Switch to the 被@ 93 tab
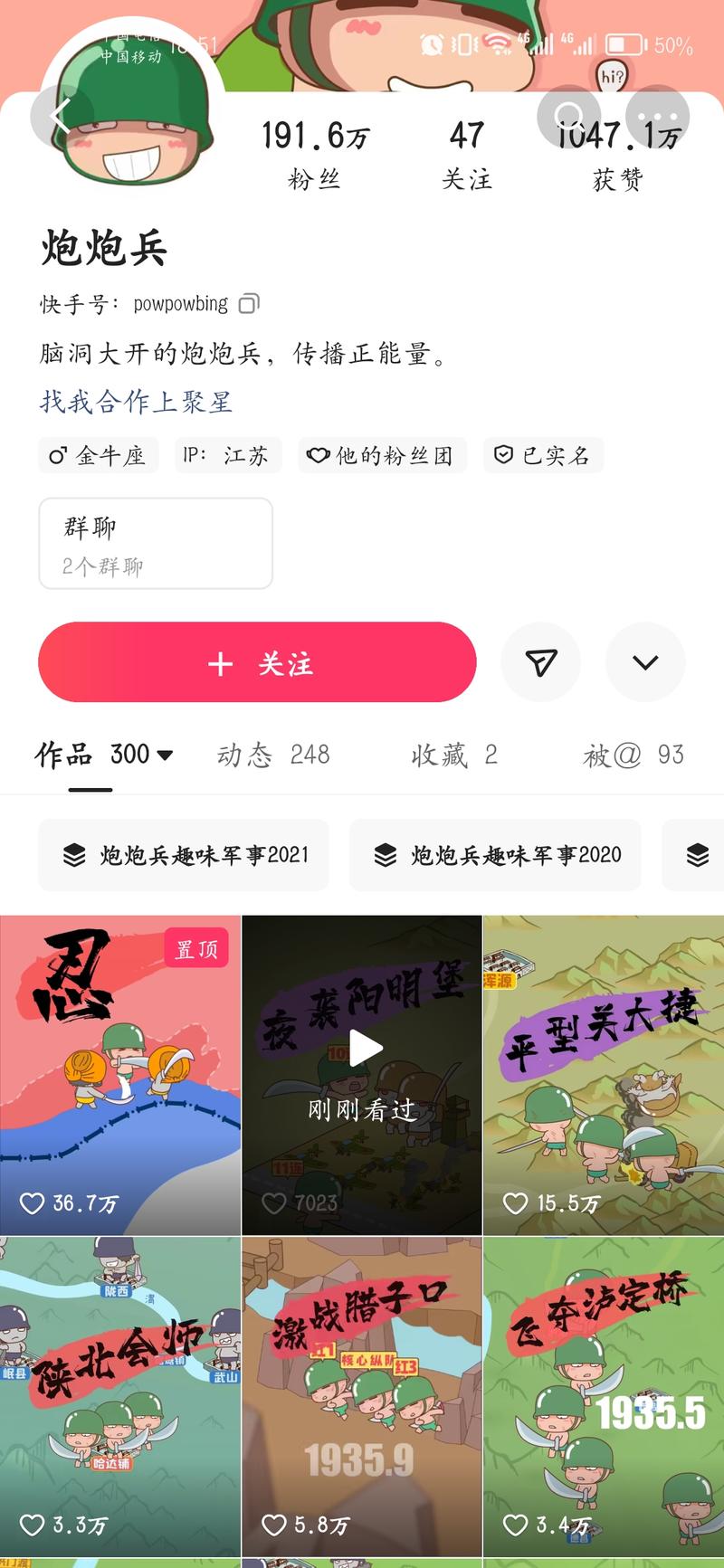This screenshot has height=1568, width=724. click(x=633, y=755)
